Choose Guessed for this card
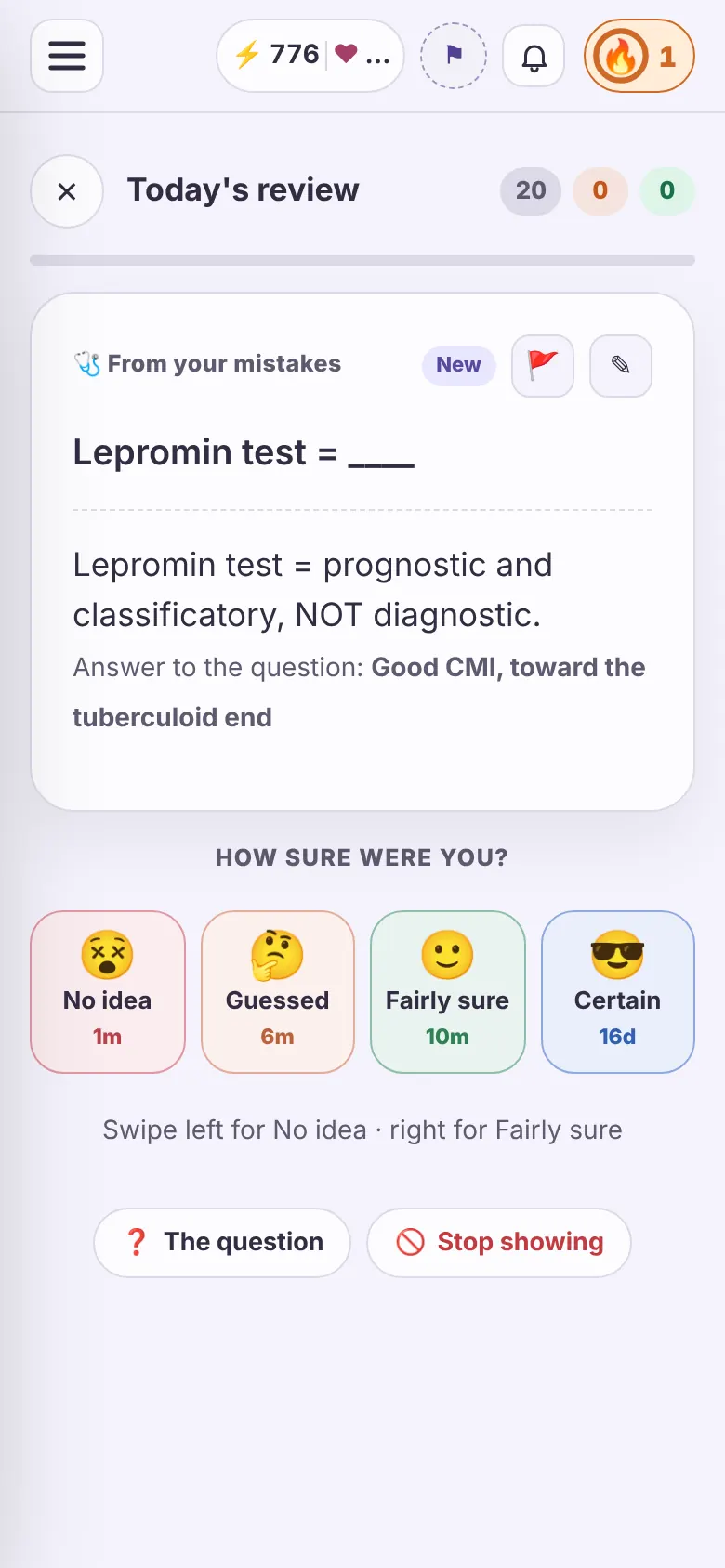Screen dimensions: 725x1568 278,992
